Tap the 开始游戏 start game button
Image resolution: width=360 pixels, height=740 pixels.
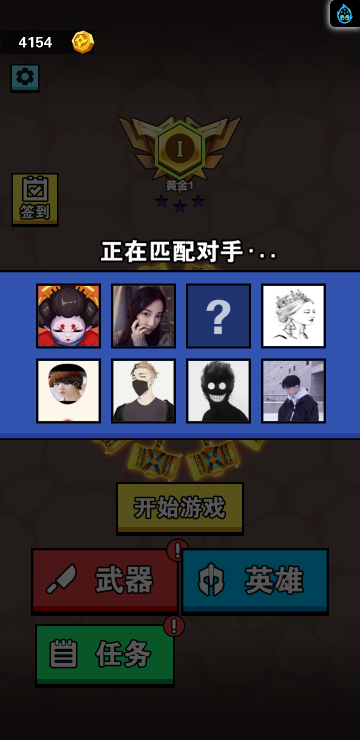(x=180, y=509)
